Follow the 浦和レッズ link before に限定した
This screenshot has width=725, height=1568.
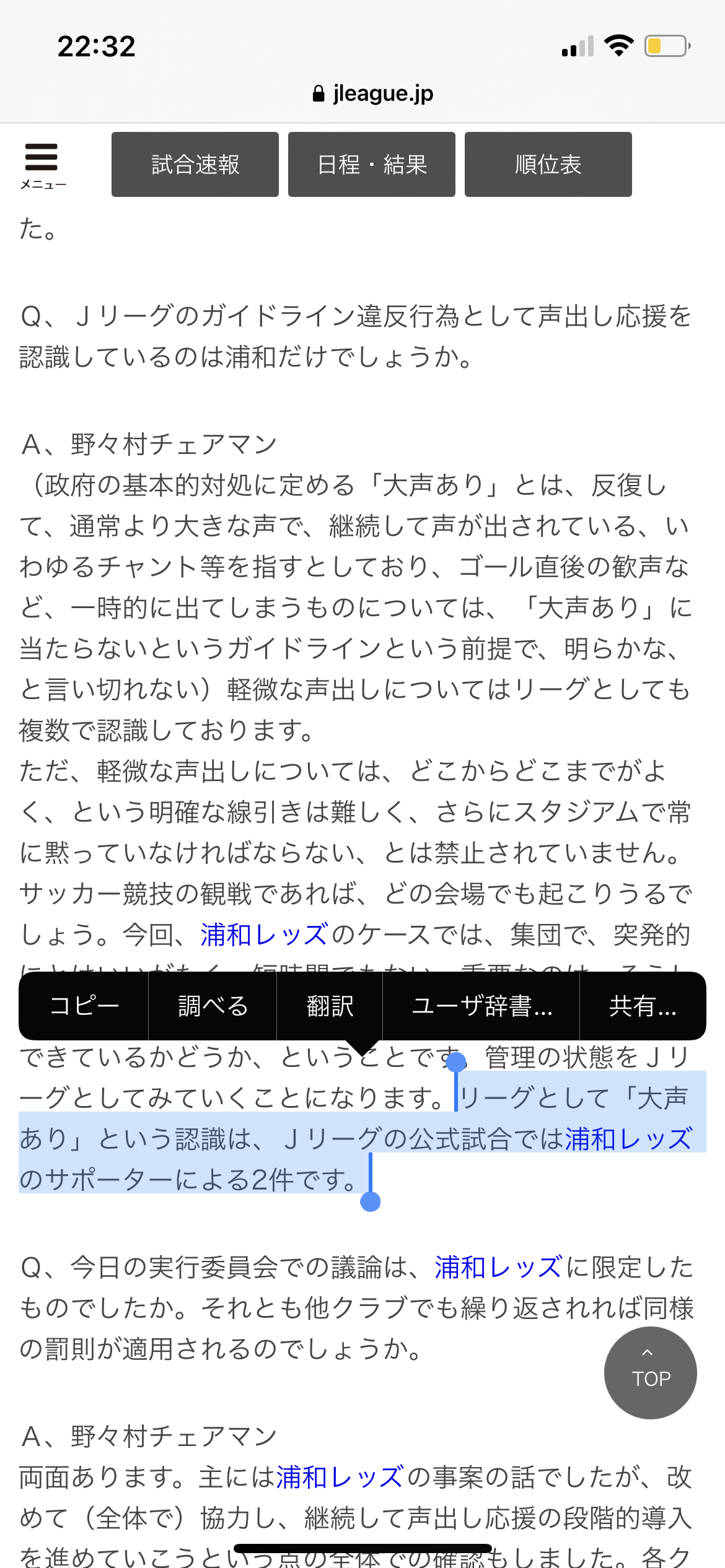tap(499, 1267)
